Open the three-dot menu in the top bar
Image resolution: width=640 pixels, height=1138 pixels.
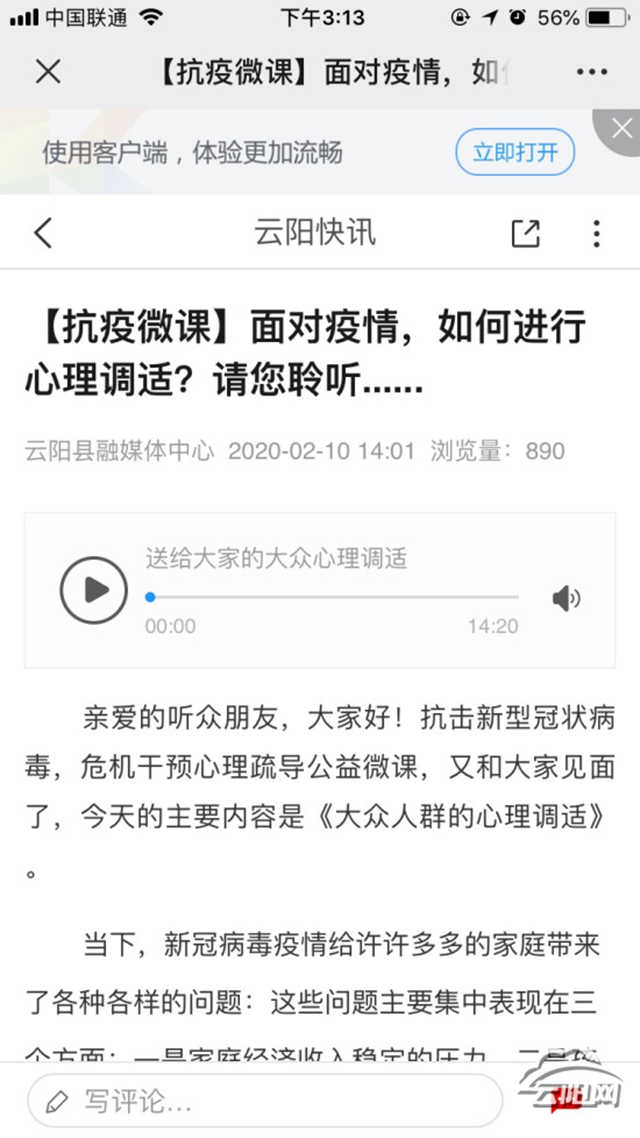tap(592, 72)
